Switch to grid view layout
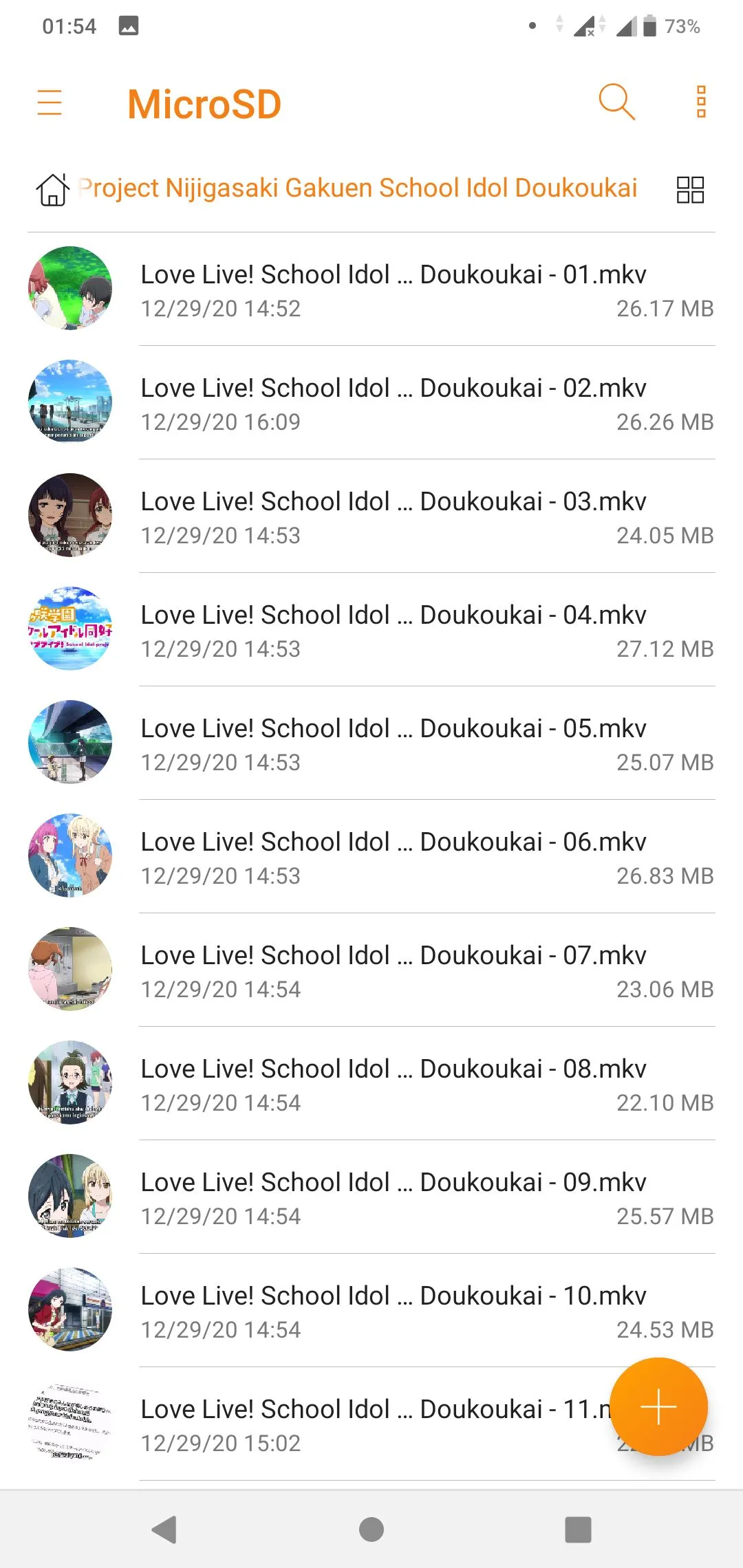 point(690,190)
